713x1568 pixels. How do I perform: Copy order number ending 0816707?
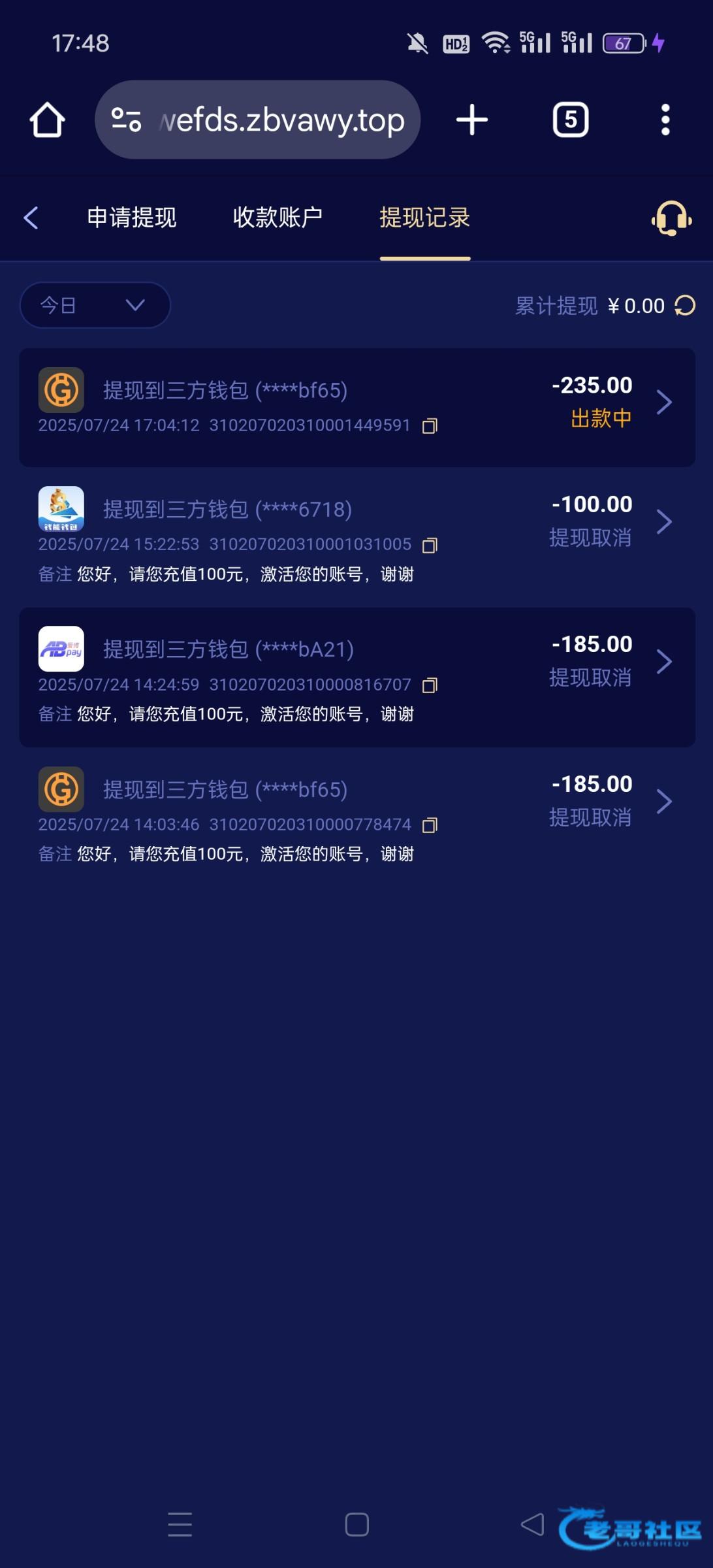pyautogui.click(x=430, y=685)
